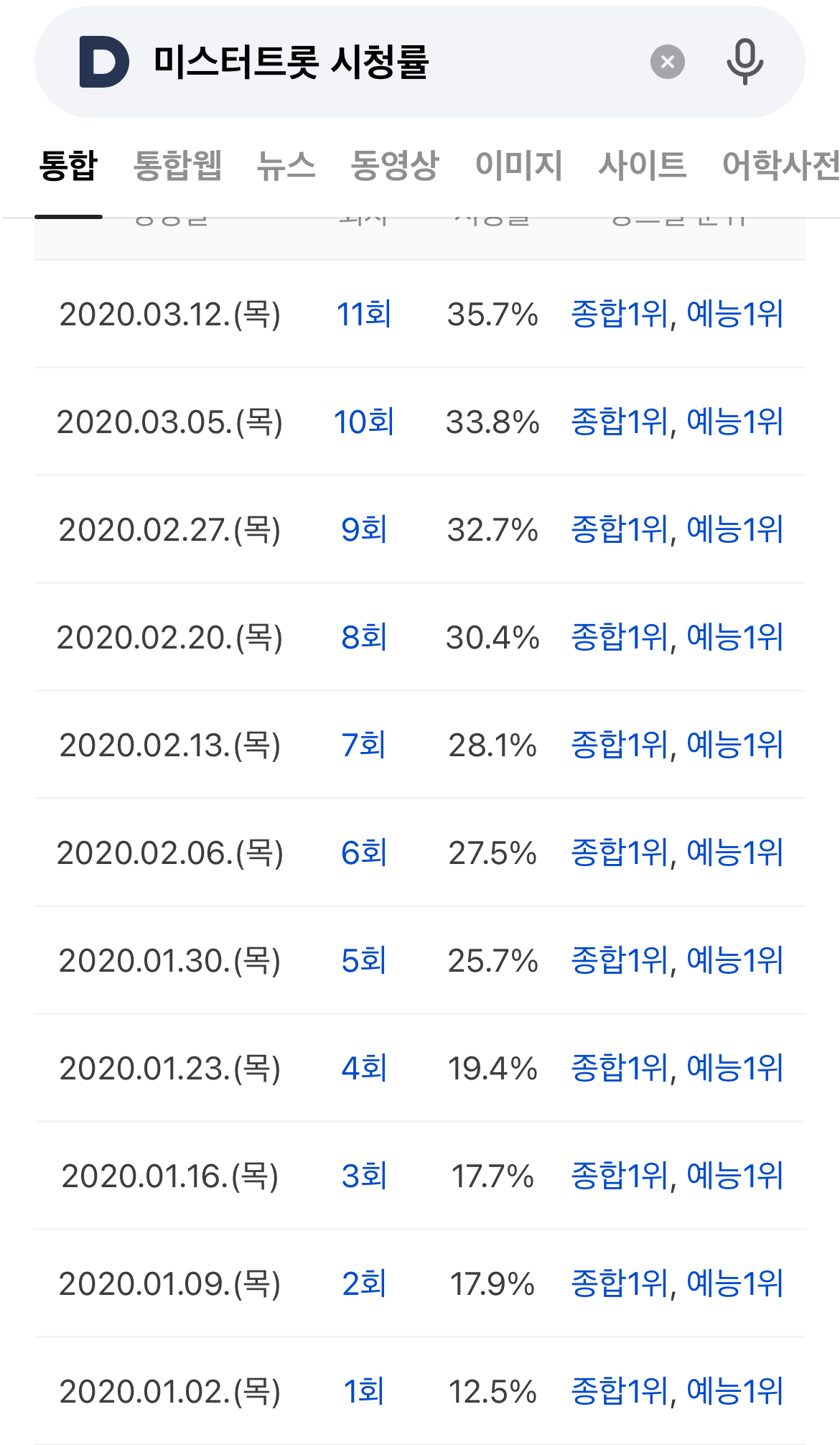Open 종합1위 ranking for 2020.03.12
The height and width of the screenshot is (1445, 840).
619,314
